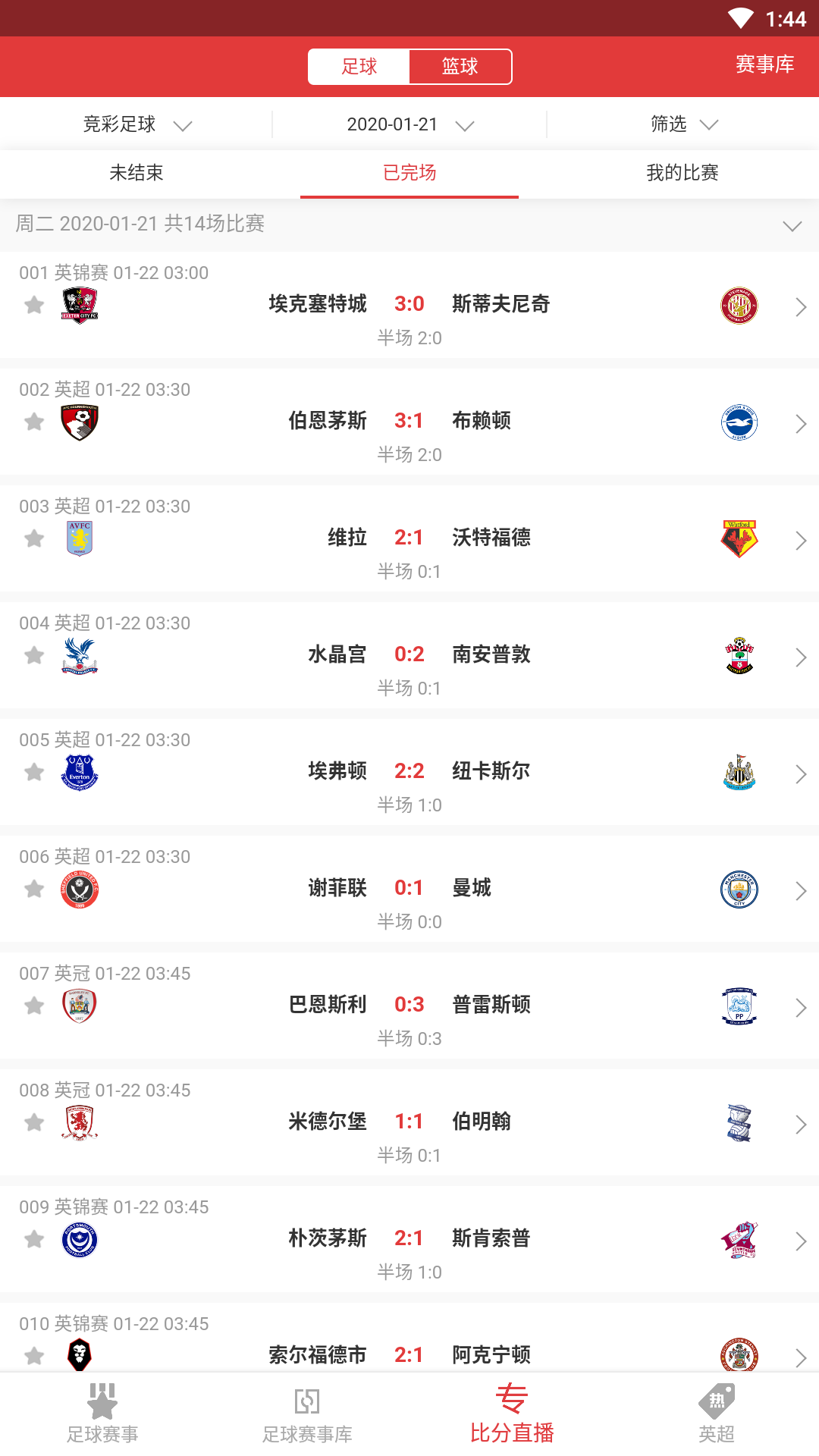819x1456 pixels.
Task: Open the 足球赛事库 bottom tab
Action: click(307, 1414)
